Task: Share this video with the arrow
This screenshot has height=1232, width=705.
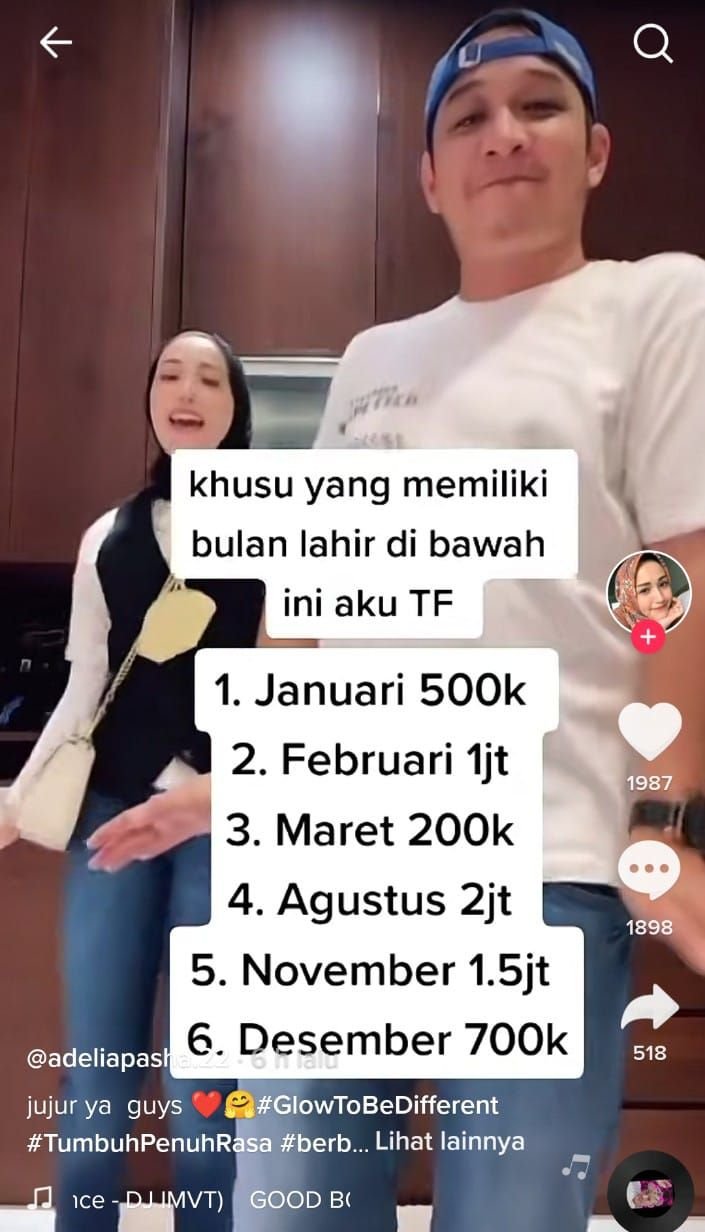Action: tap(649, 1007)
